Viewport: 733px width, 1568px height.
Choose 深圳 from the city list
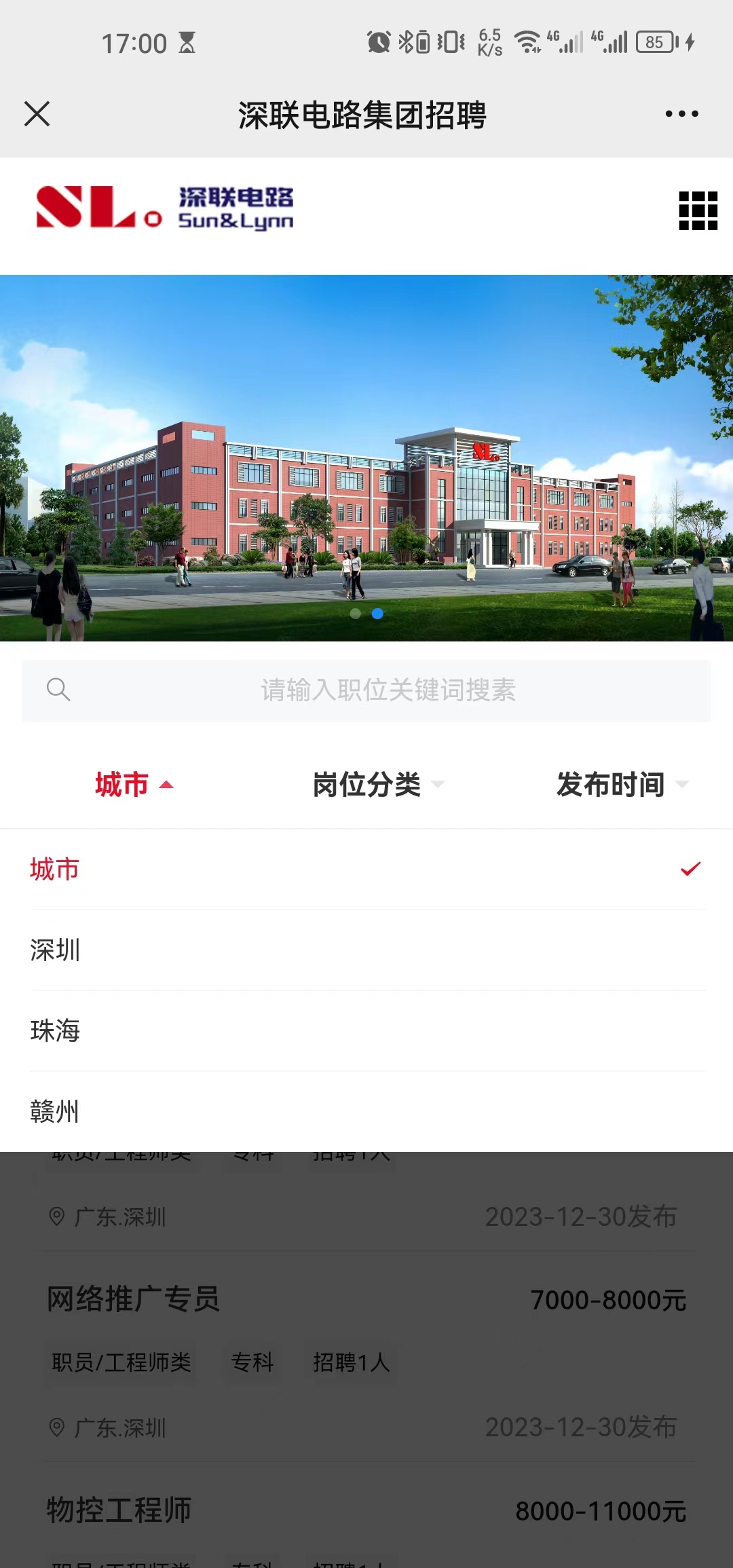[366, 950]
